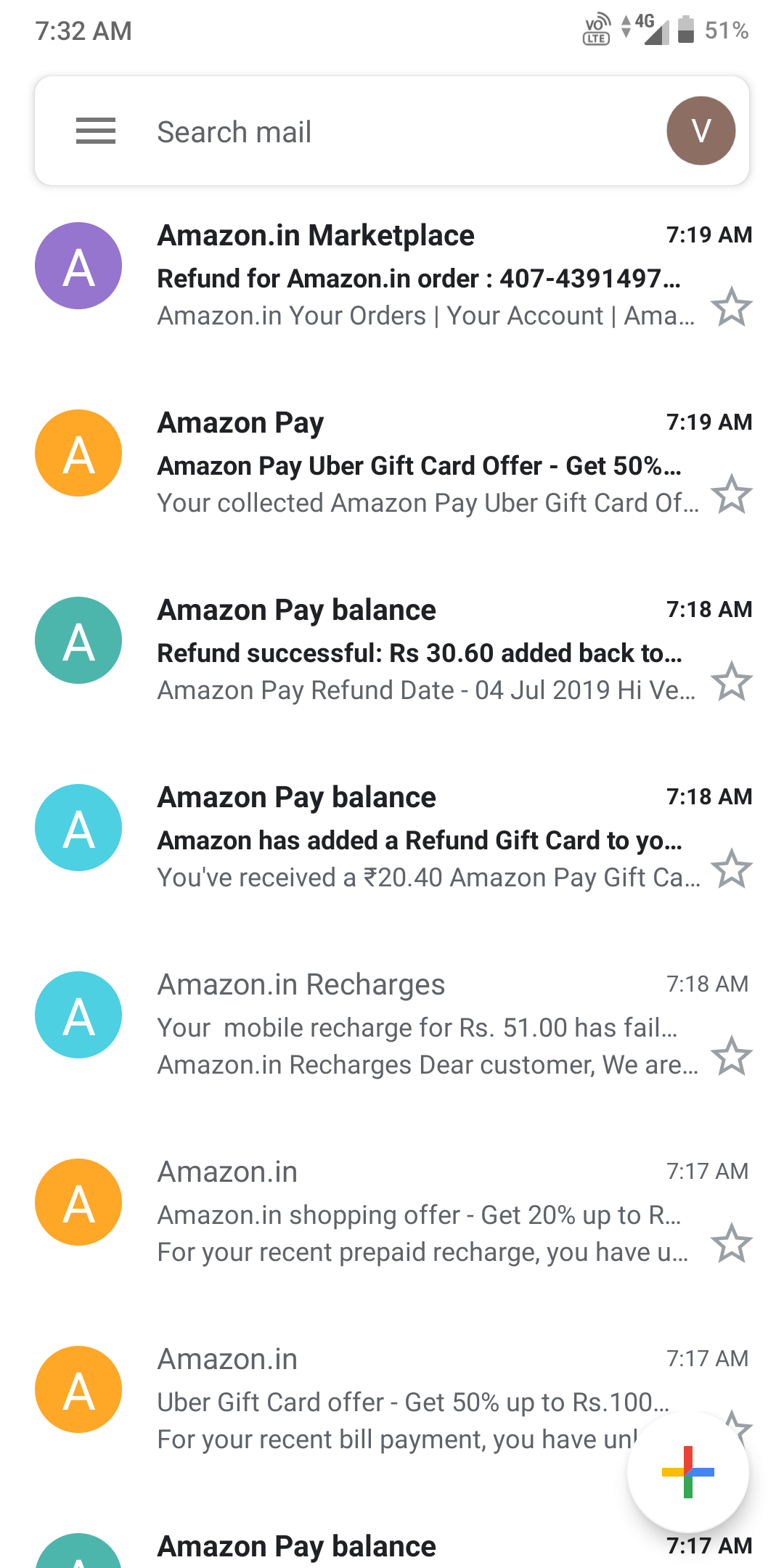Star the Amazon.in shopping offer email
The image size is (784, 1568).
(x=731, y=1244)
